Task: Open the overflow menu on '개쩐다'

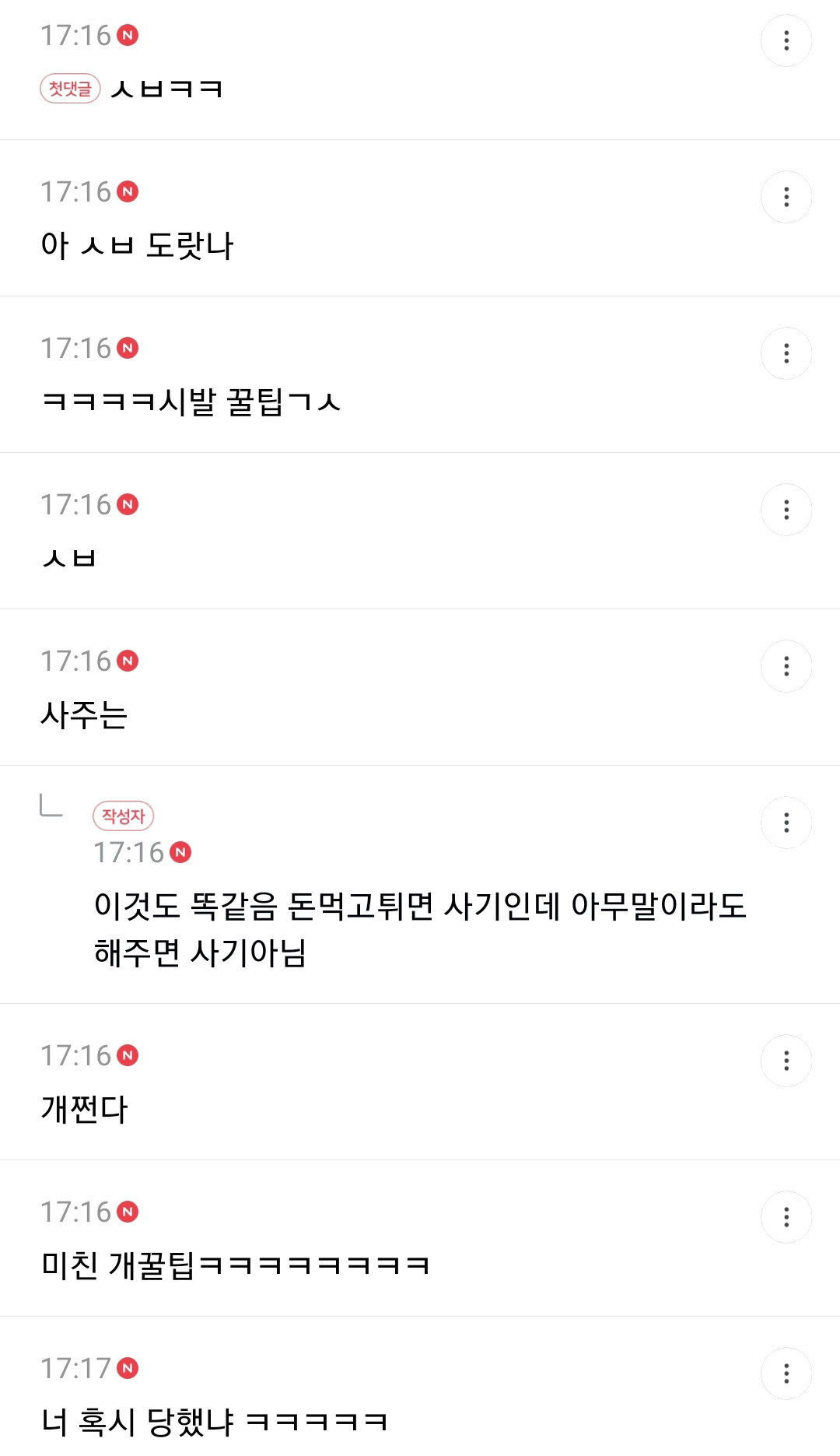Action: 786,1061
